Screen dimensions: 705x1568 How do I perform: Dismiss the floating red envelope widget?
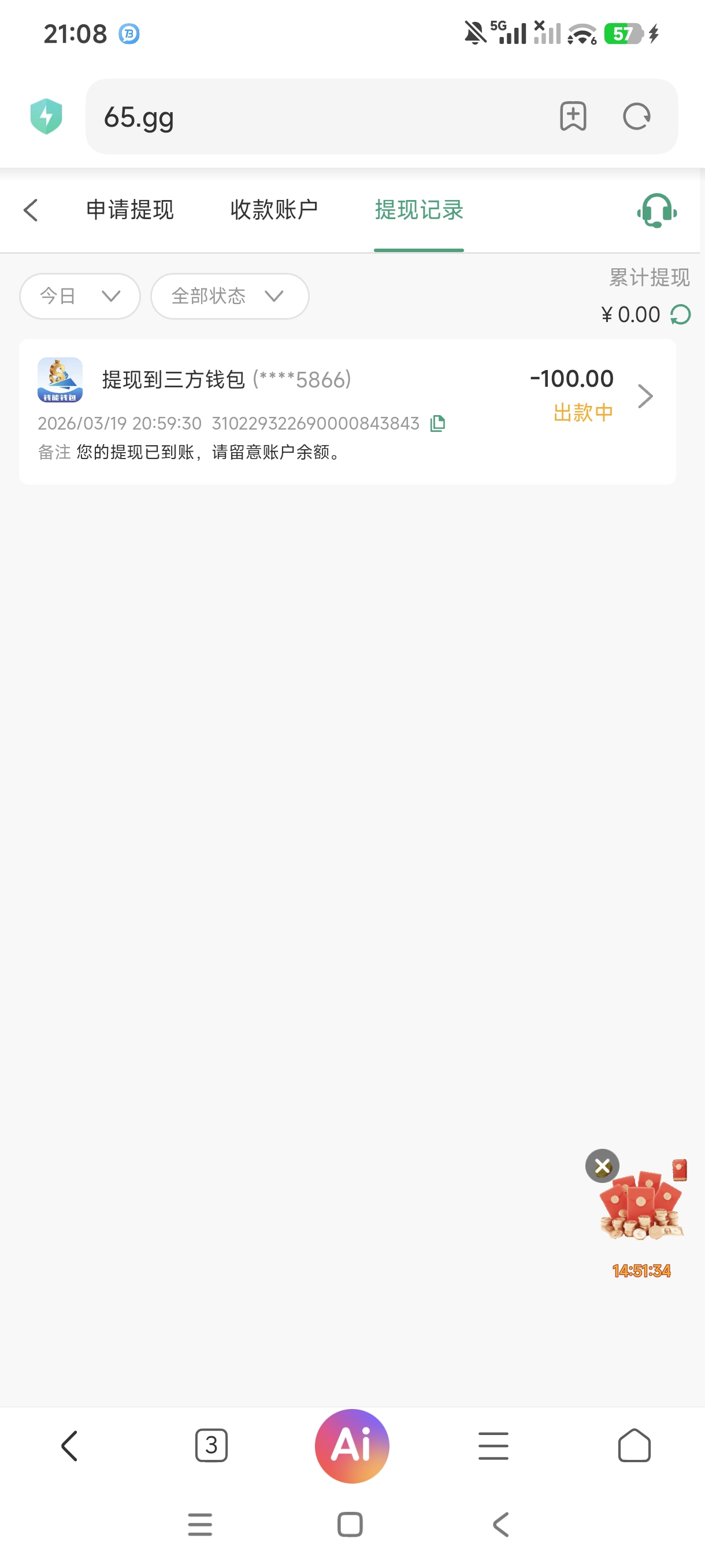click(602, 1166)
